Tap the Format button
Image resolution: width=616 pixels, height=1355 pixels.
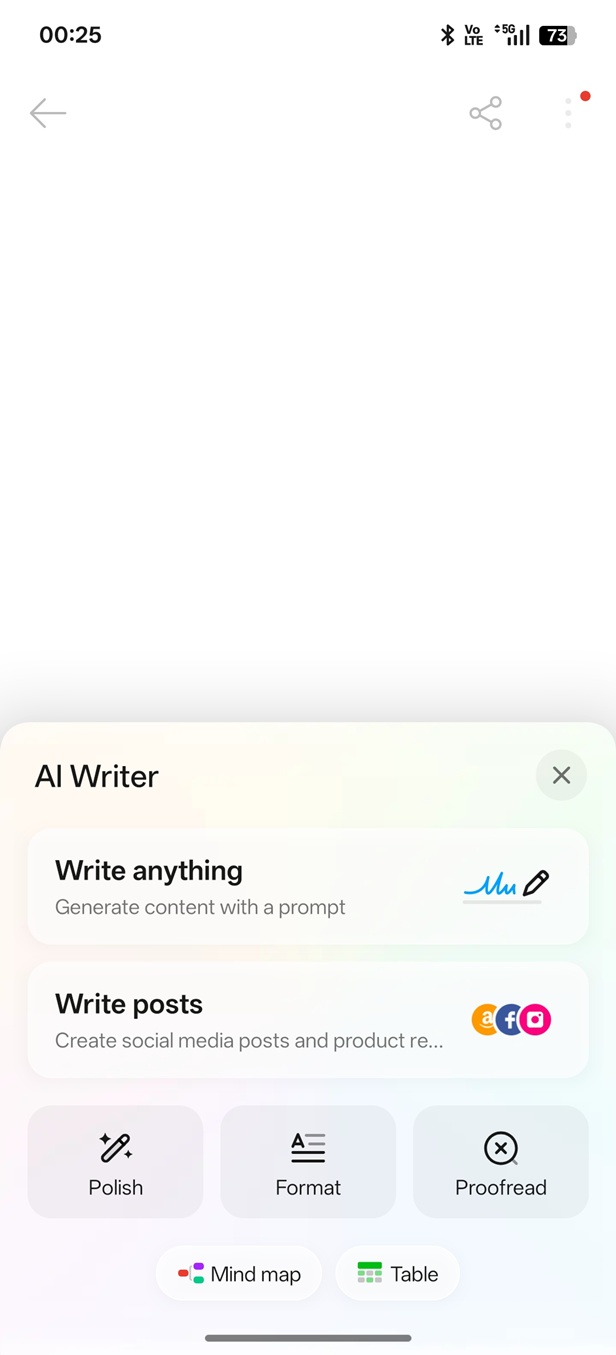[x=308, y=1162]
